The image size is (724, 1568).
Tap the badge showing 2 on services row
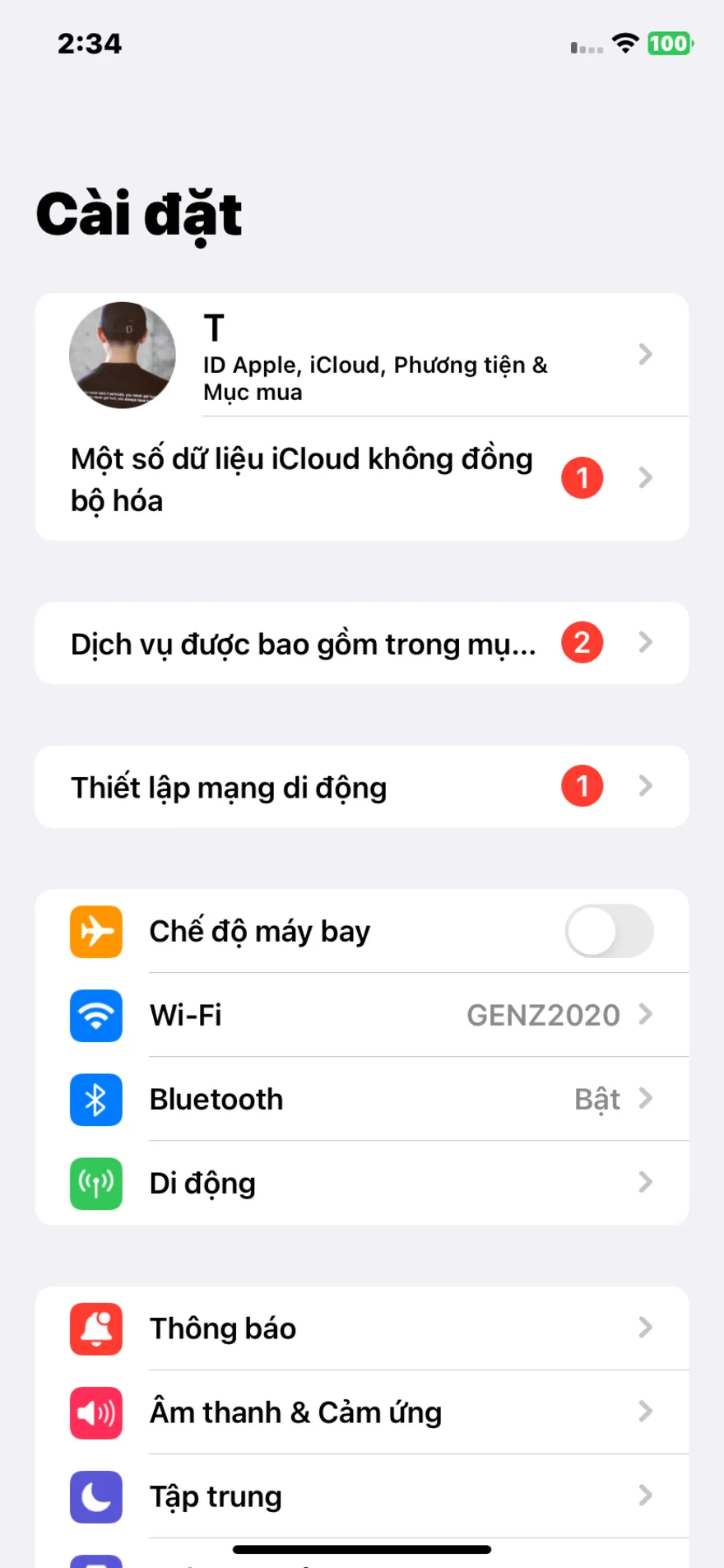click(582, 643)
